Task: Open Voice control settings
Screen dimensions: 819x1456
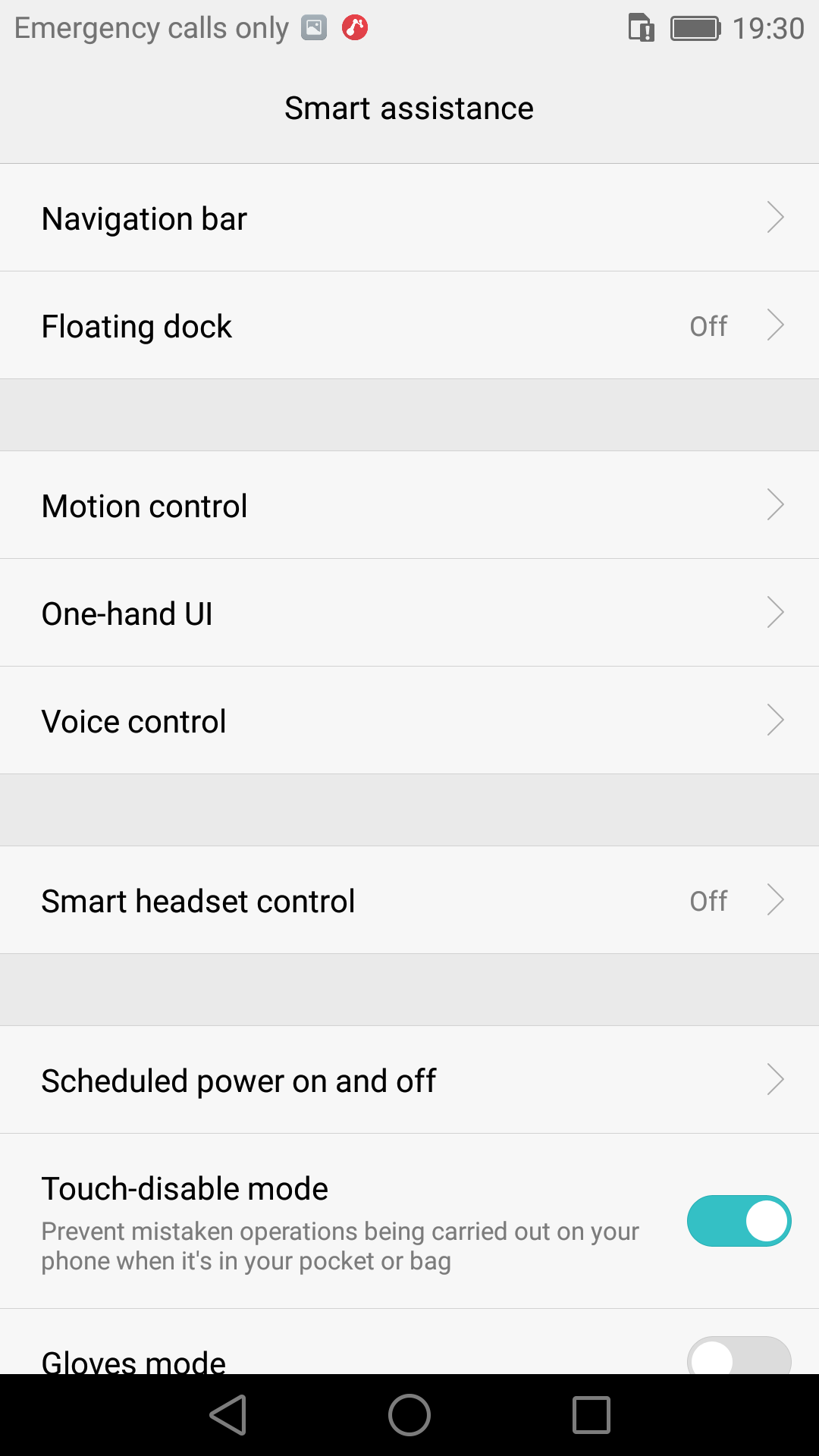Action: (x=409, y=720)
